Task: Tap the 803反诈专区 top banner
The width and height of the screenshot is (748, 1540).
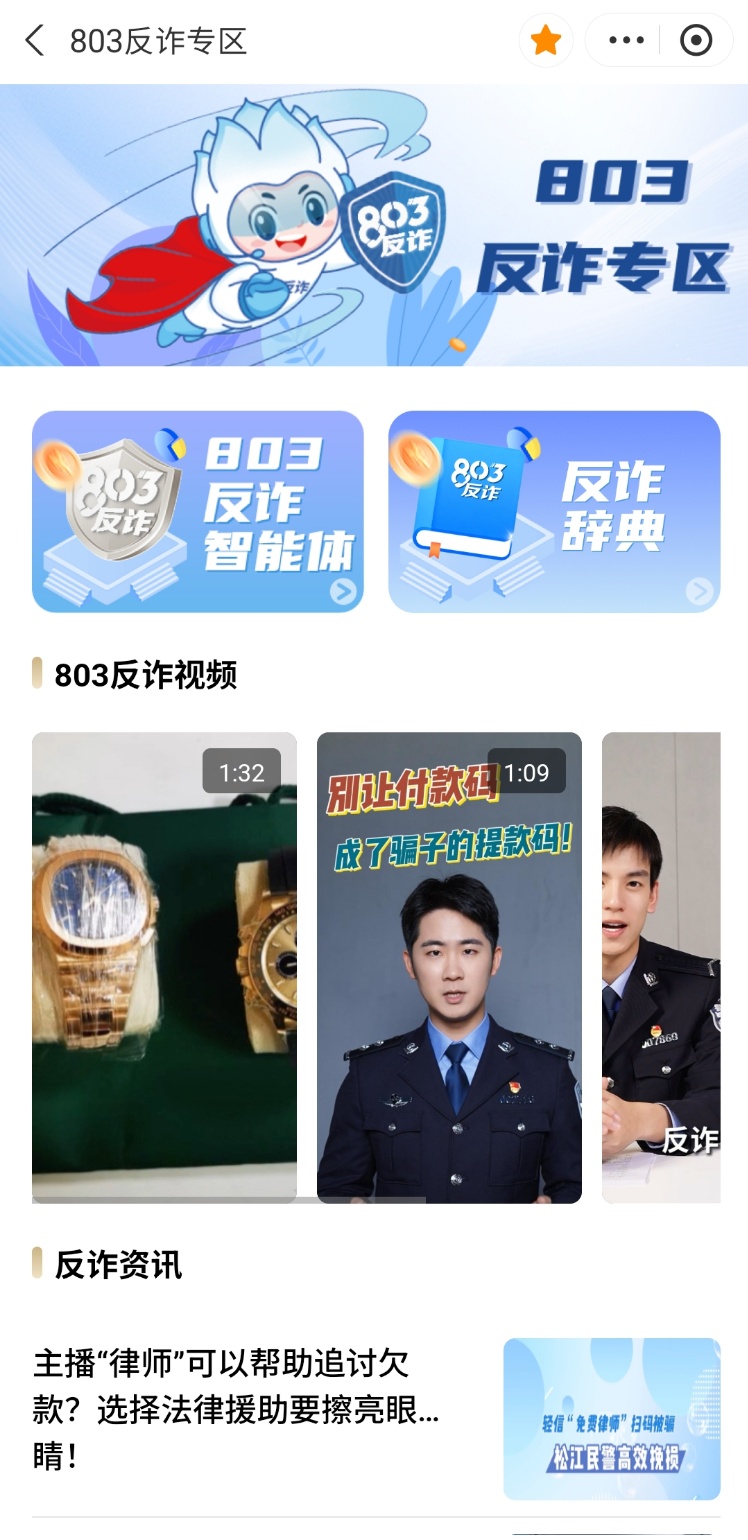Action: pos(374,225)
